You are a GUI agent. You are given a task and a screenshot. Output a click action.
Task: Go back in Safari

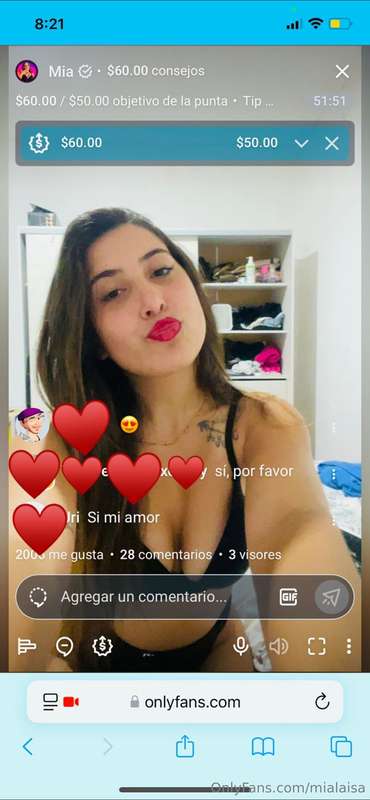pyautogui.click(x=28, y=747)
